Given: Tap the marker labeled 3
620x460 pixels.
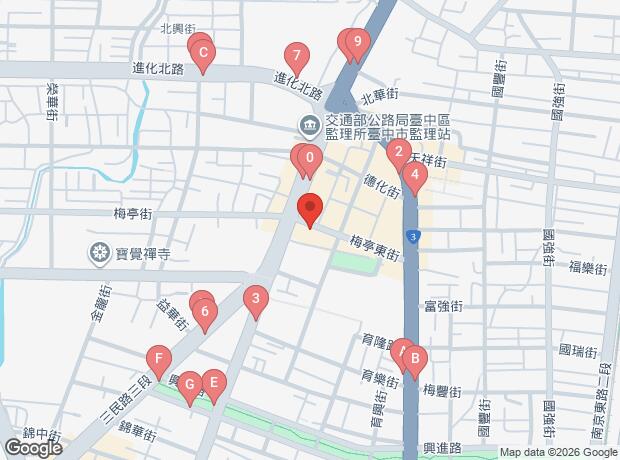Looking at the screenshot, I should tap(256, 299).
